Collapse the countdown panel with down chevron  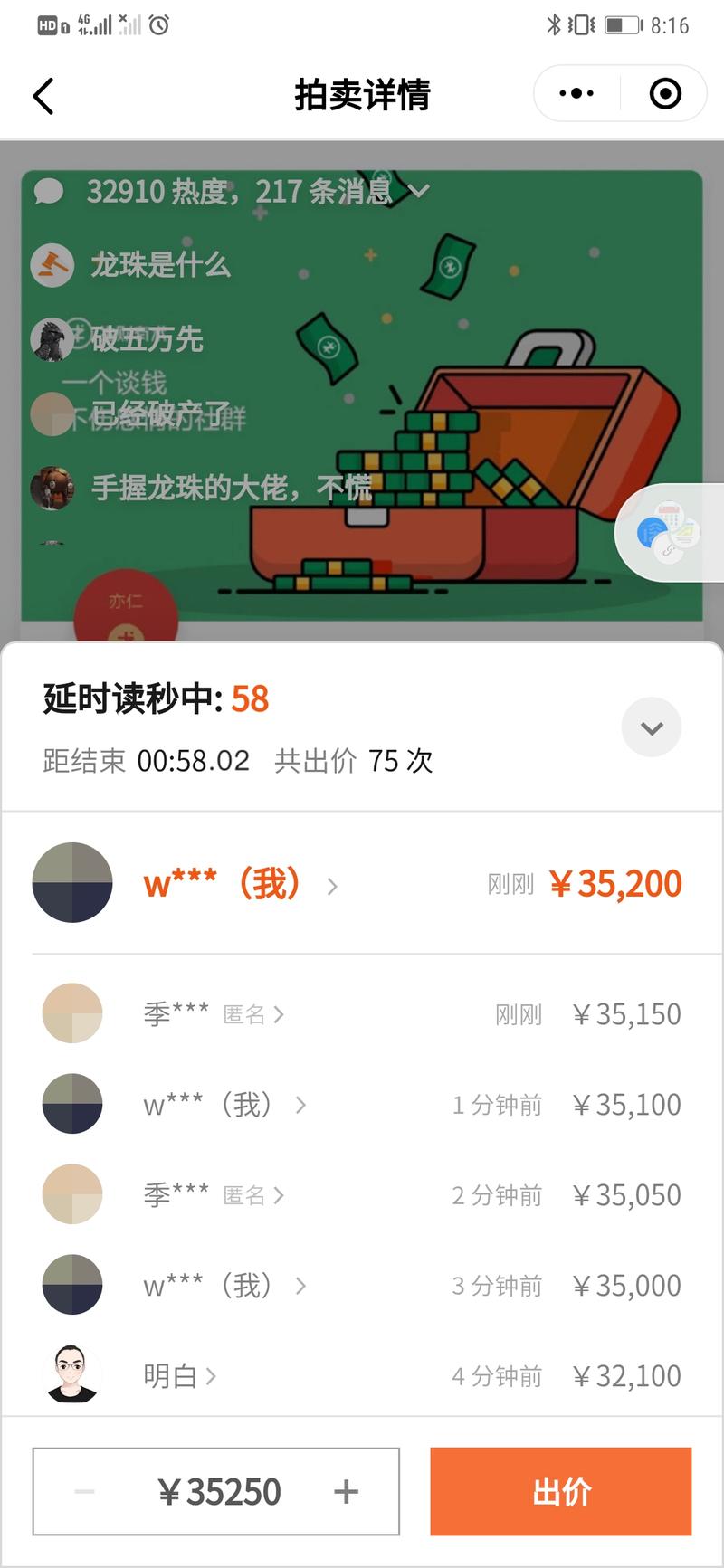pyautogui.click(x=652, y=727)
